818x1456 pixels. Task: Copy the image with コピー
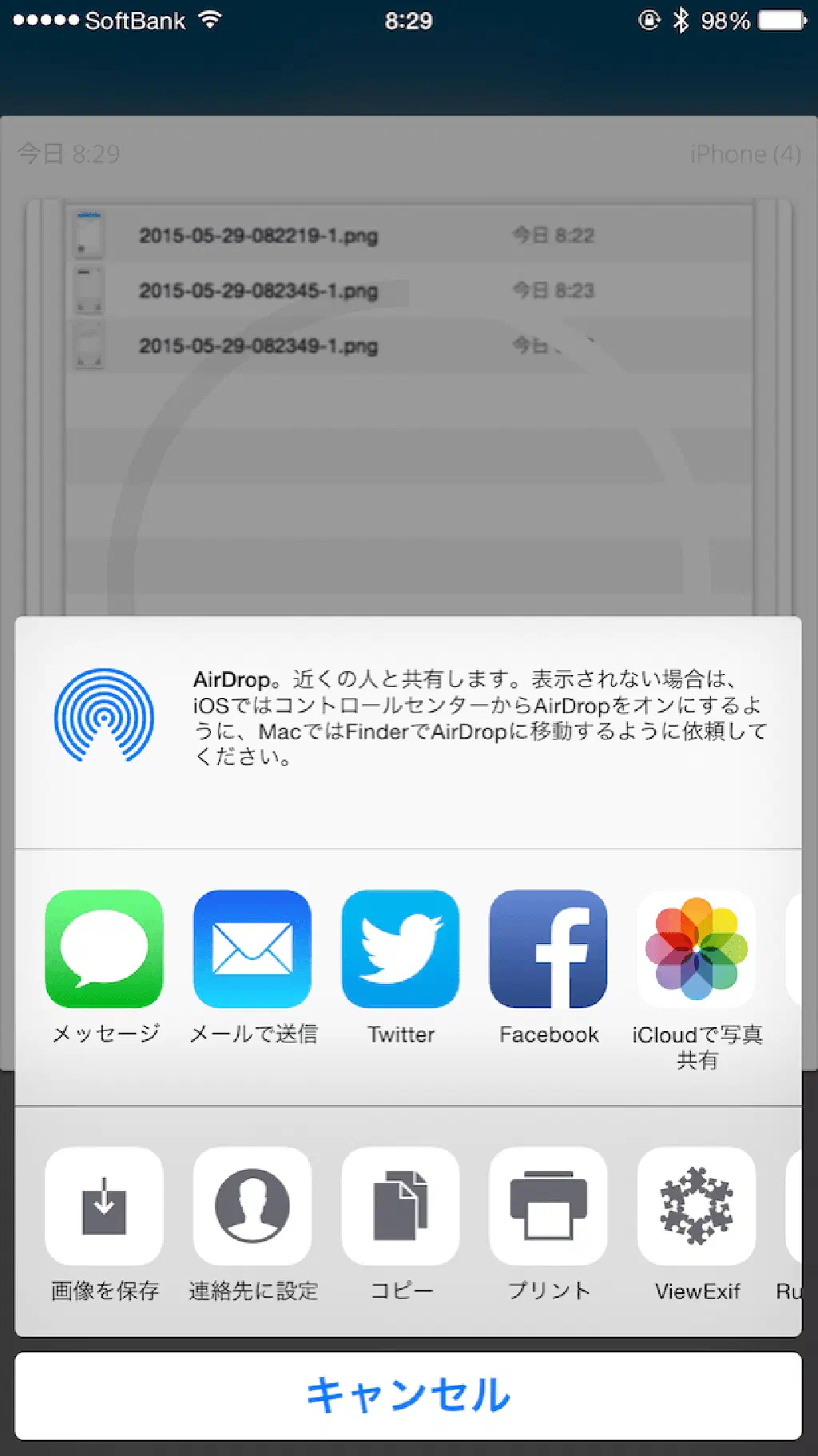click(400, 1206)
